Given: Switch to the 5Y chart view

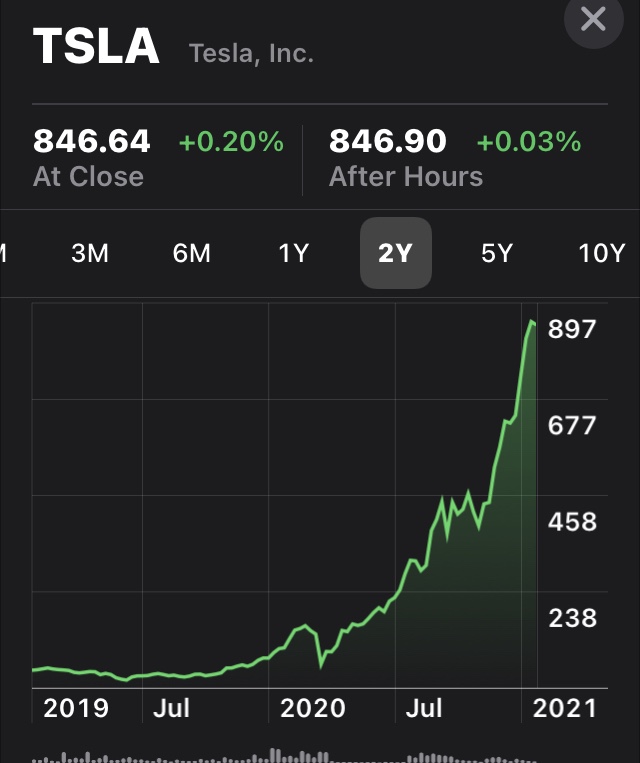Looking at the screenshot, I should 497,253.
